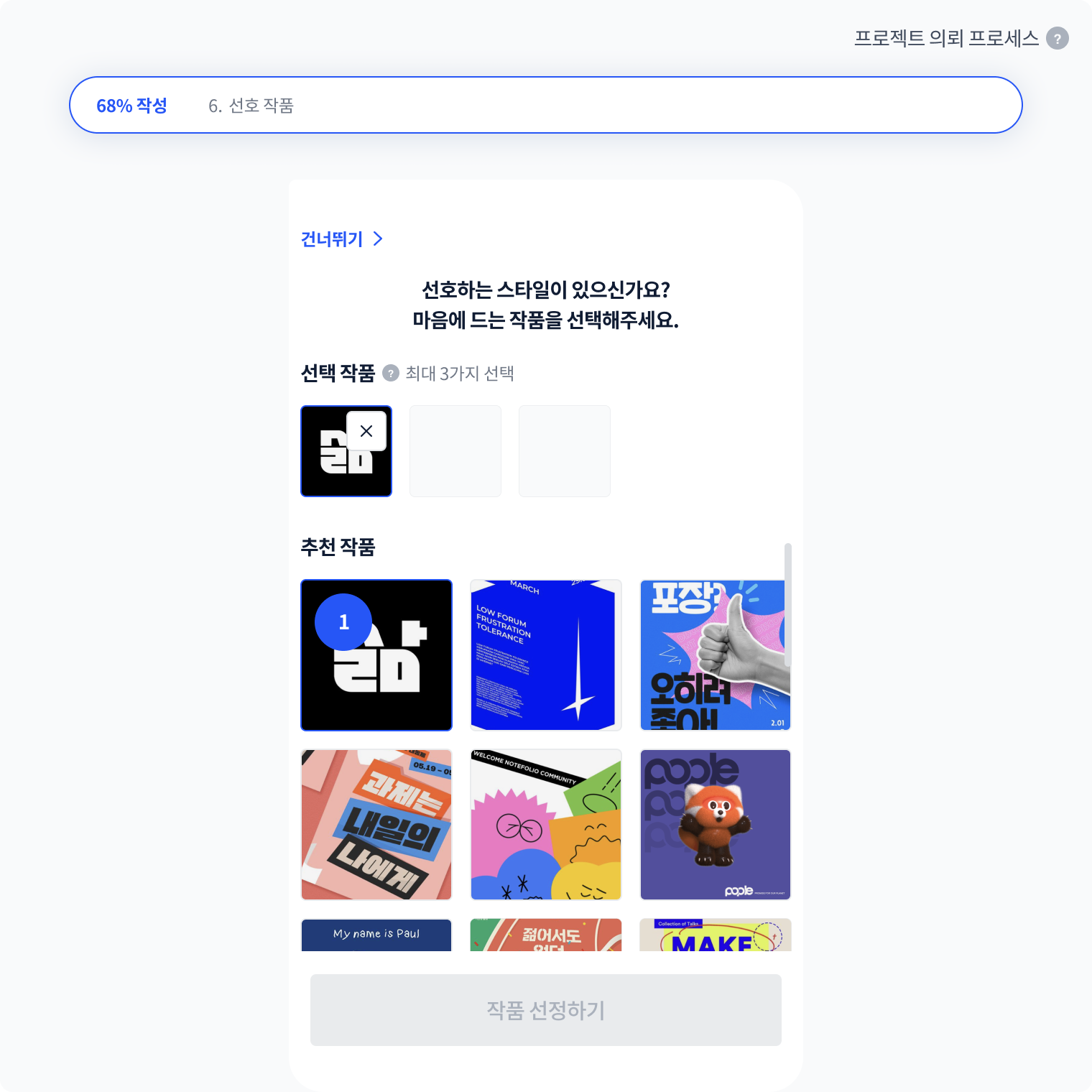This screenshot has width=1092, height=1092.
Task: Open the 프로젝트 의뢰 프로세스 help icon
Action: (1057, 38)
